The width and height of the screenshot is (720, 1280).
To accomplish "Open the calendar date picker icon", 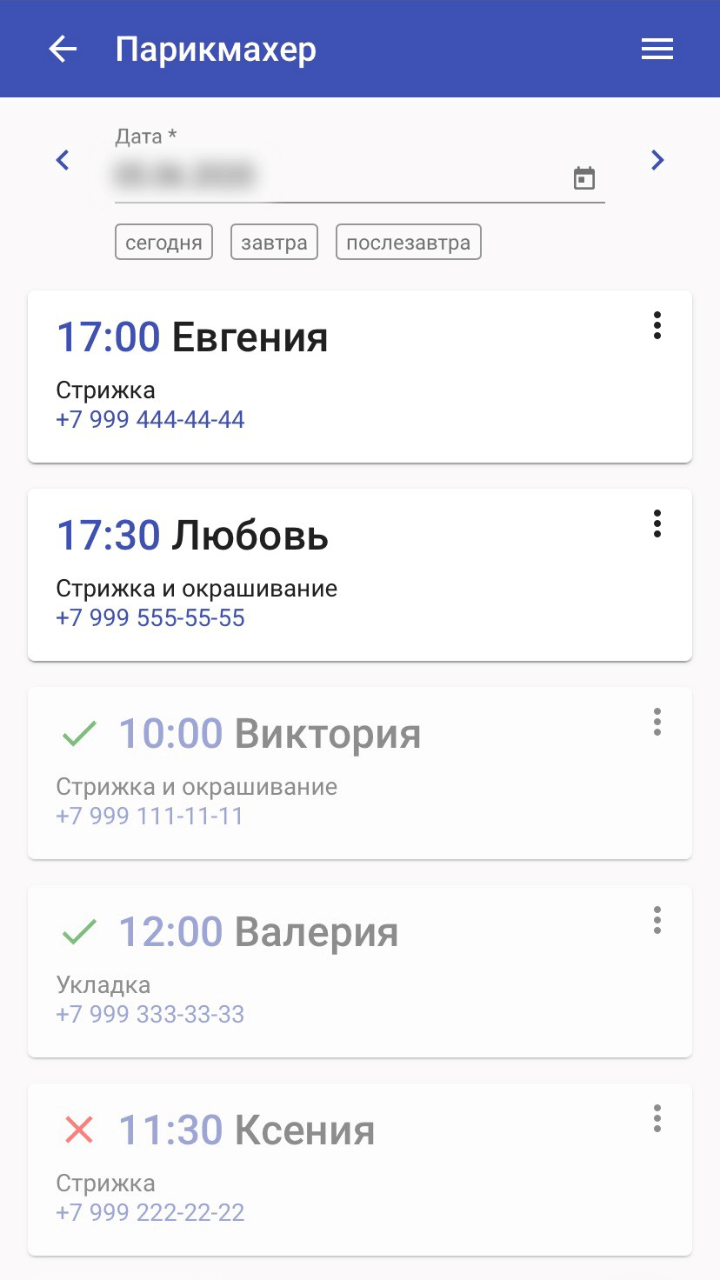I will coord(584,178).
